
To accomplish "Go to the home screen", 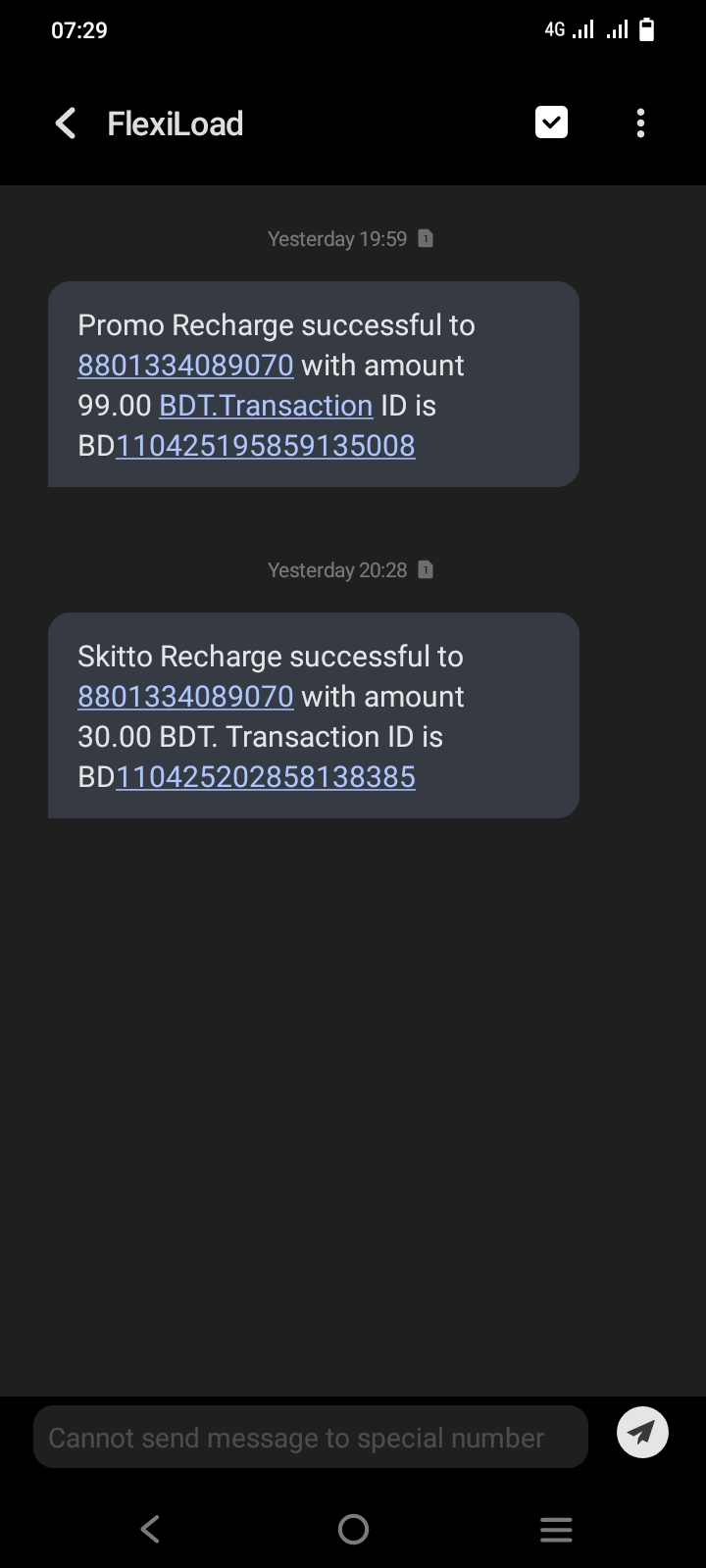I will (353, 1529).
